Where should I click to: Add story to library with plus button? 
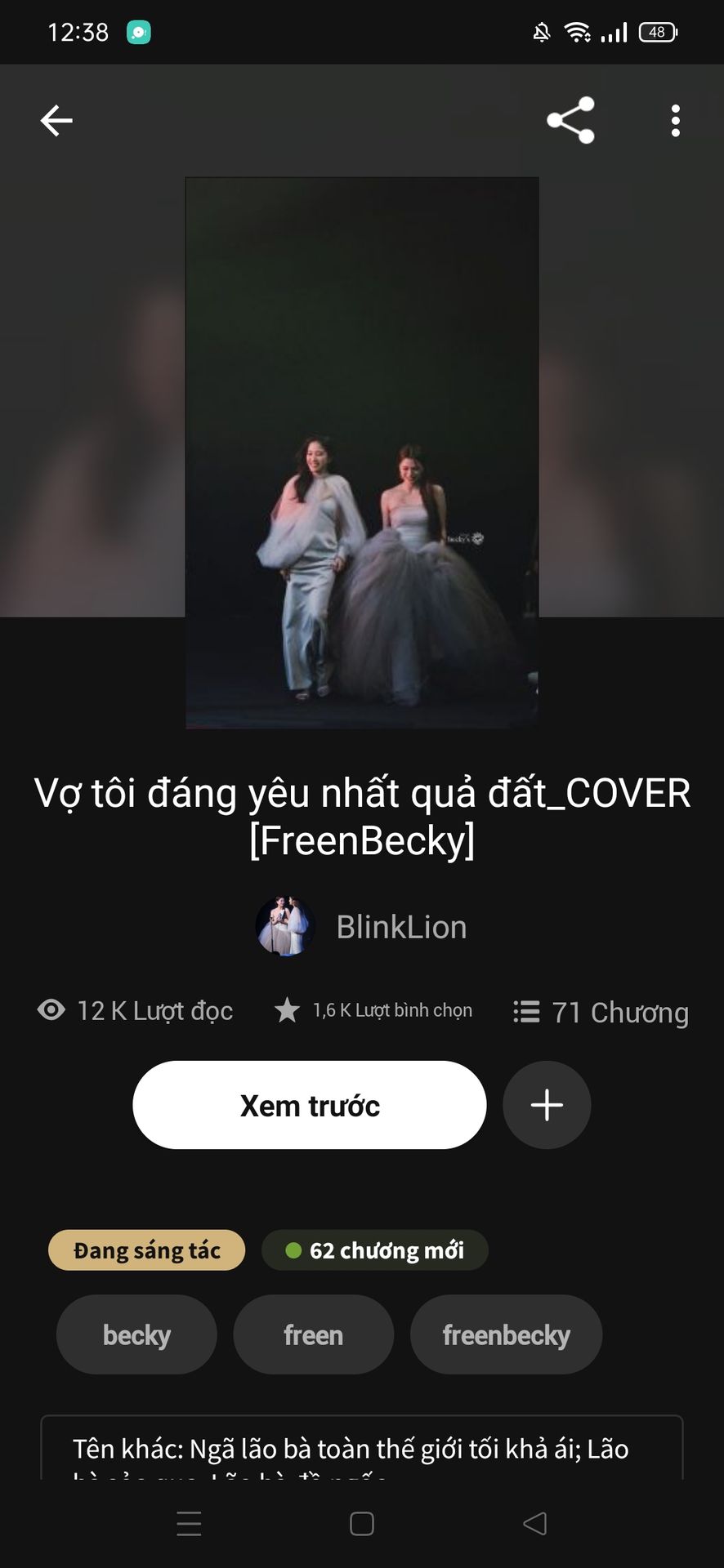(547, 1105)
